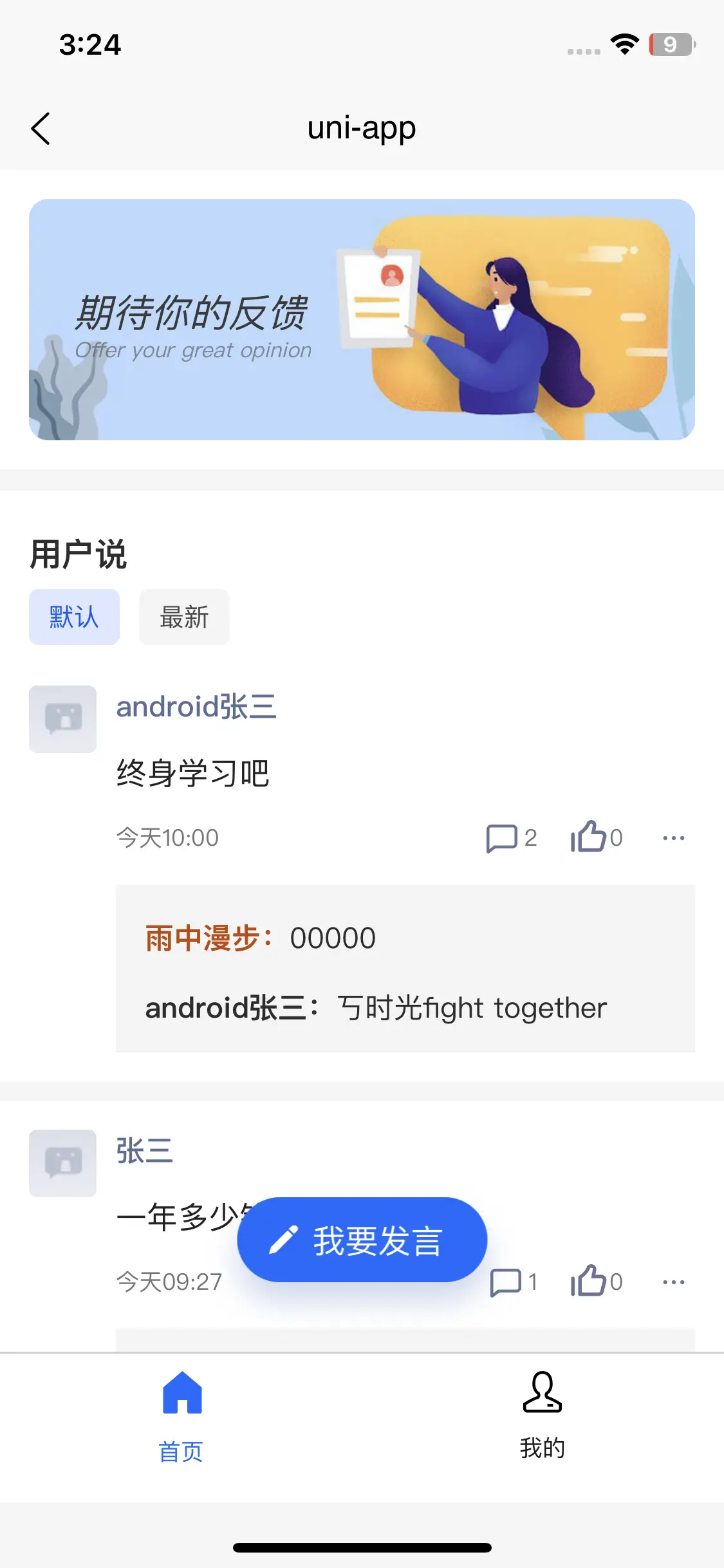
Task: Open android张三's avatar on the first post
Action: coord(62,719)
